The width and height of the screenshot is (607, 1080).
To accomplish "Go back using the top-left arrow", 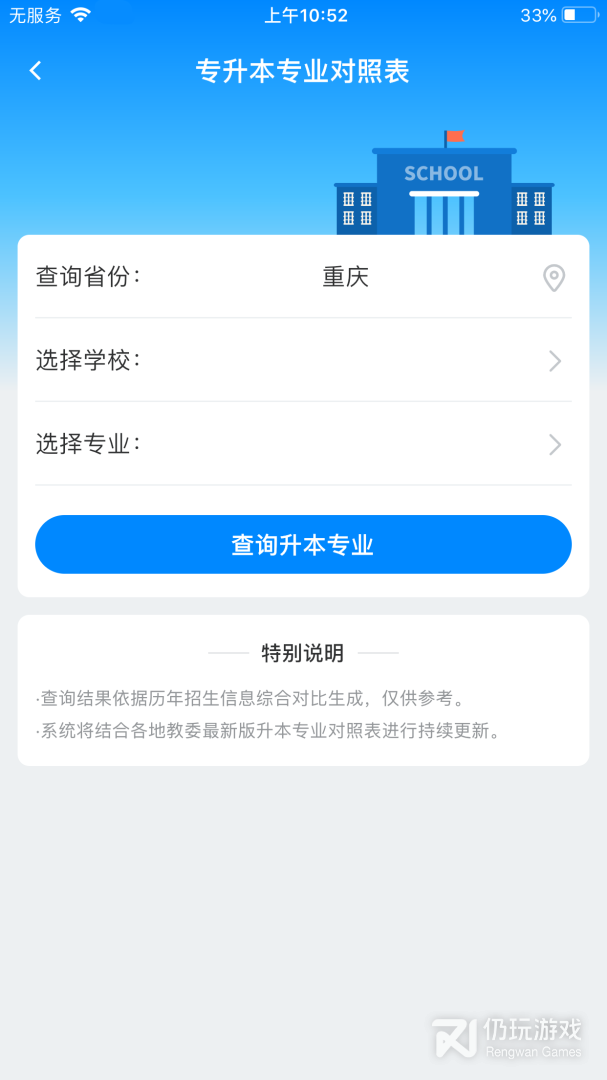I will (36, 71).
